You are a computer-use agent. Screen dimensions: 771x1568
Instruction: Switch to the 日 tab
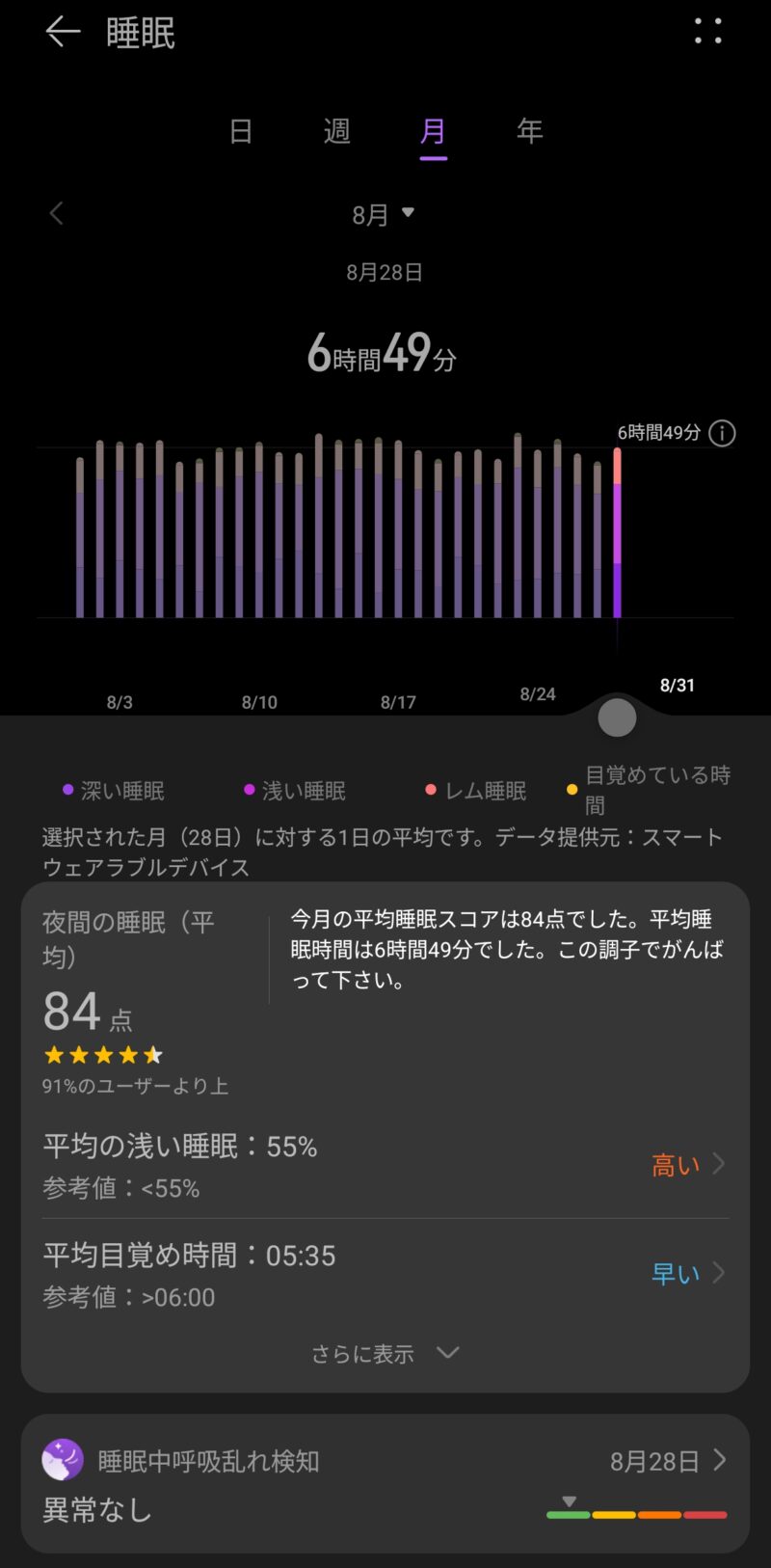[x=241, y=131]
